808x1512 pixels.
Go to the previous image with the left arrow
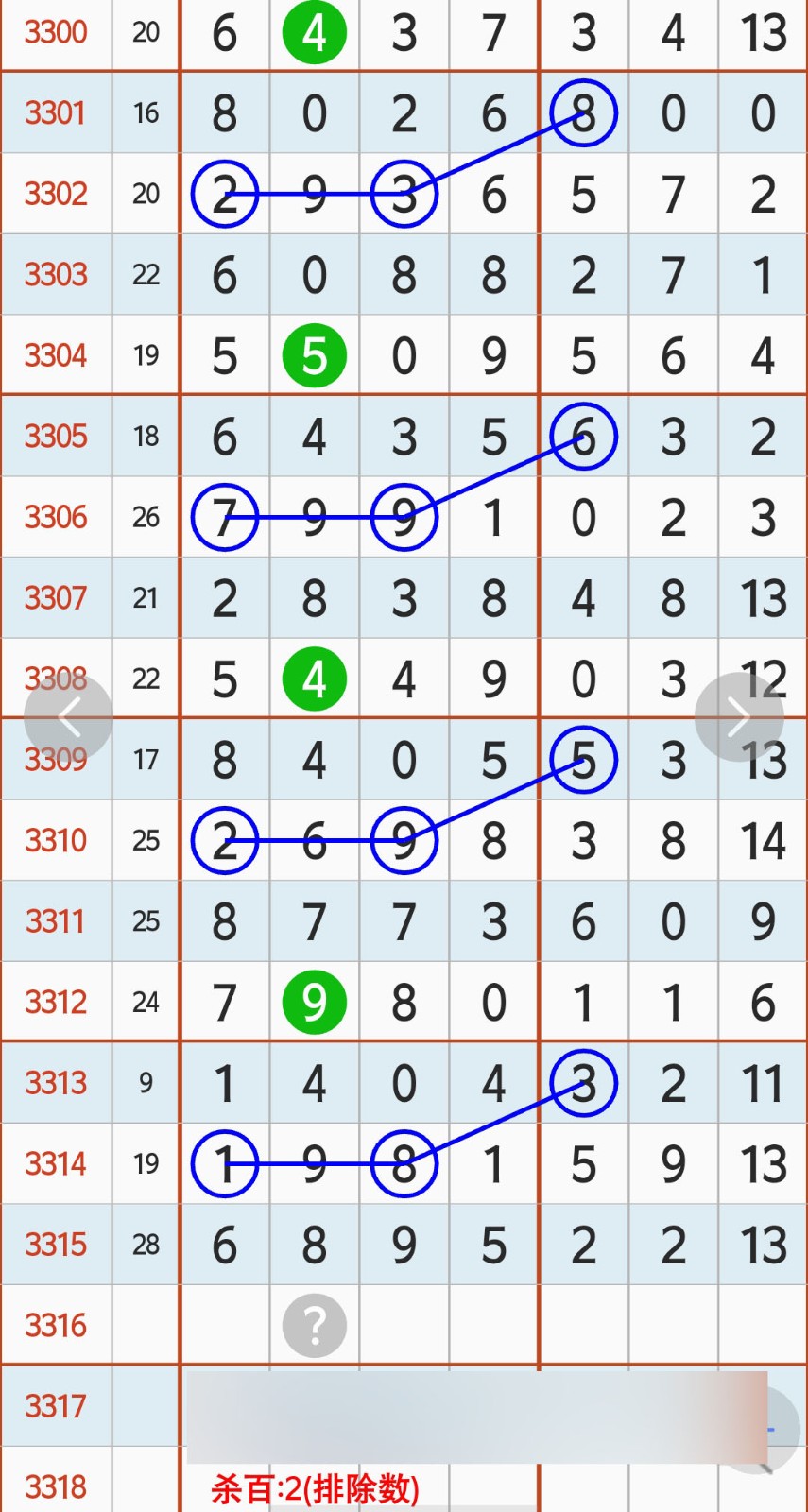[68, 718]
